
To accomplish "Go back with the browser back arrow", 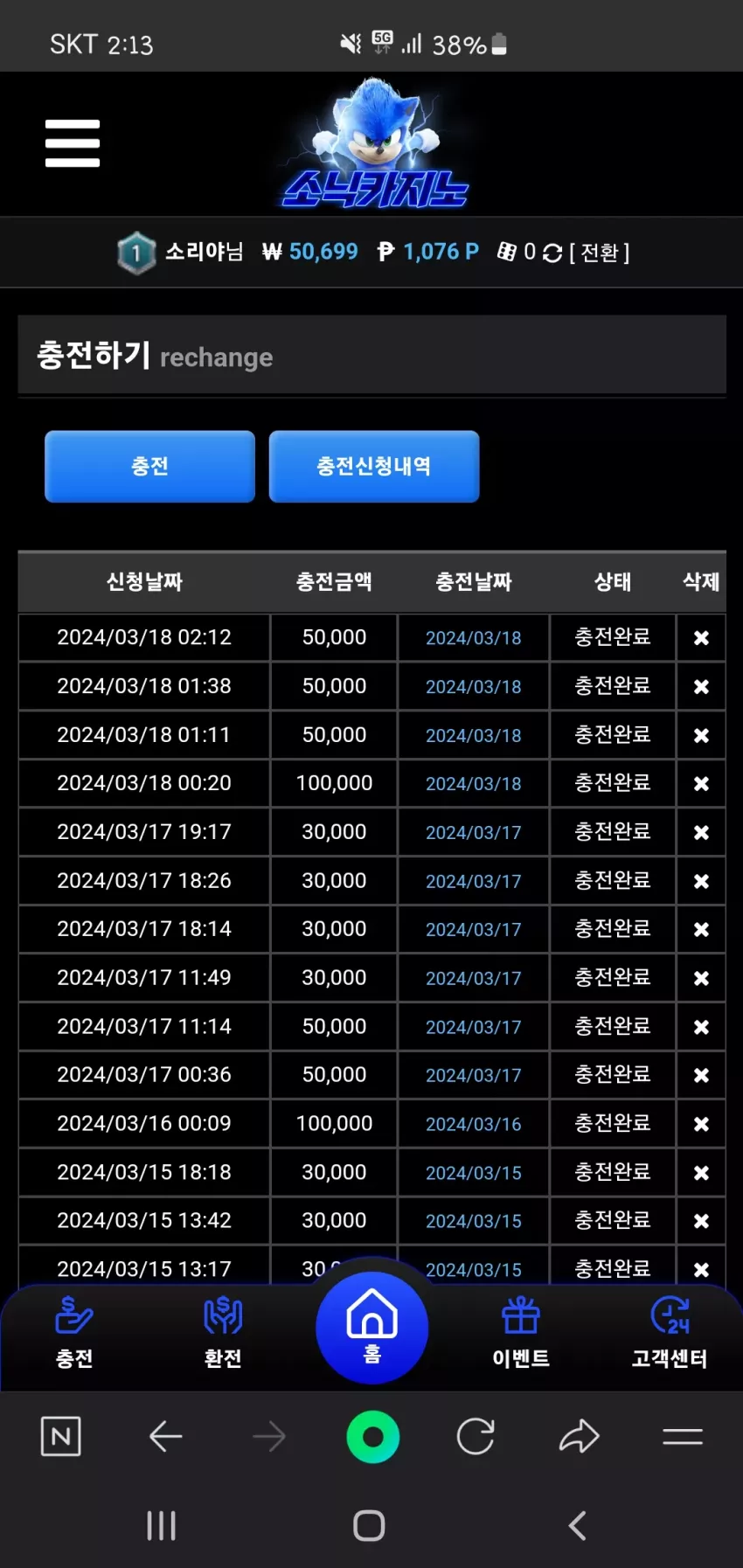I will pyautogui.click(x=165, y=1436).
